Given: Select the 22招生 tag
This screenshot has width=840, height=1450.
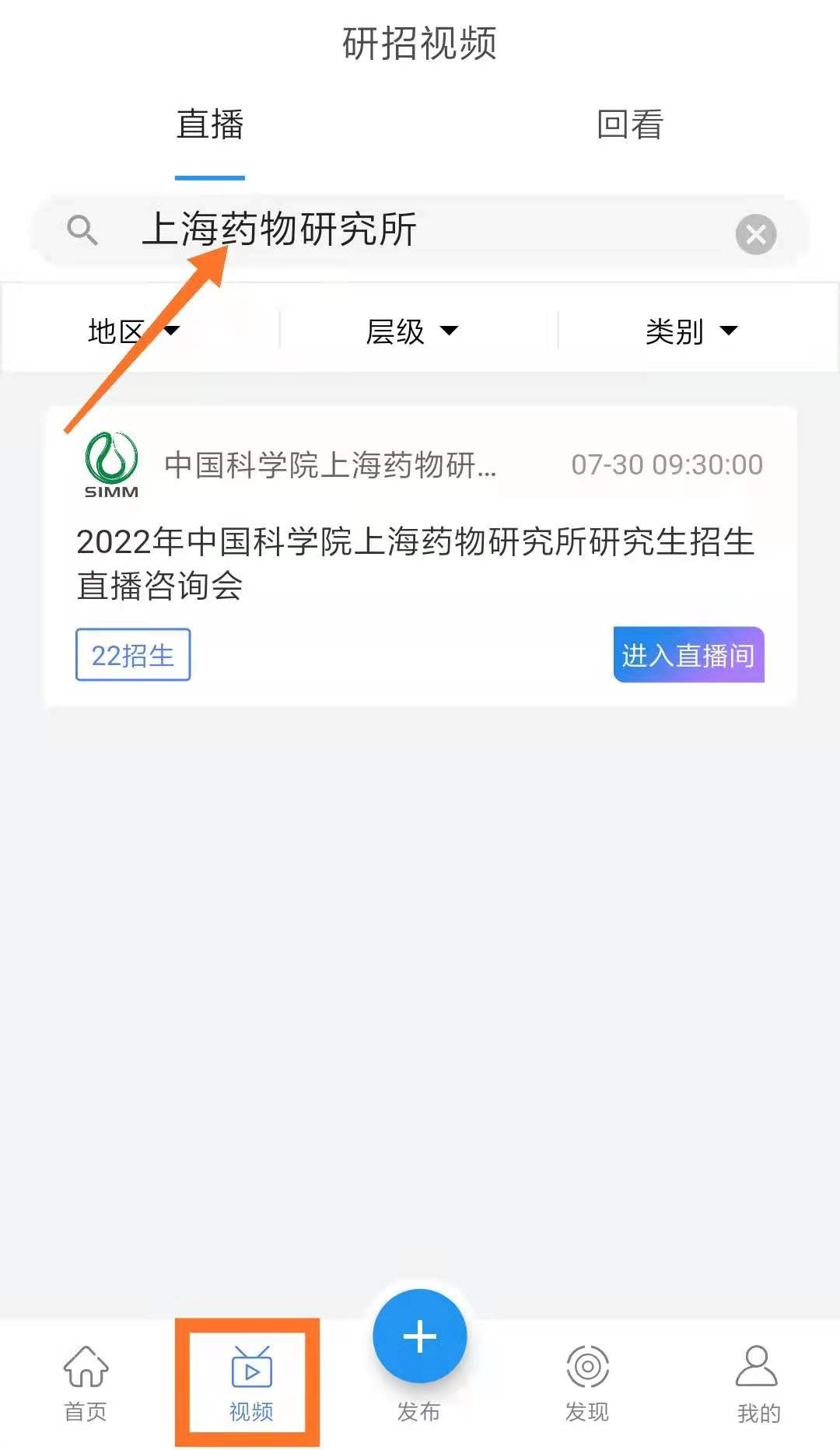Looking at the screenshot, I should 133,655.
